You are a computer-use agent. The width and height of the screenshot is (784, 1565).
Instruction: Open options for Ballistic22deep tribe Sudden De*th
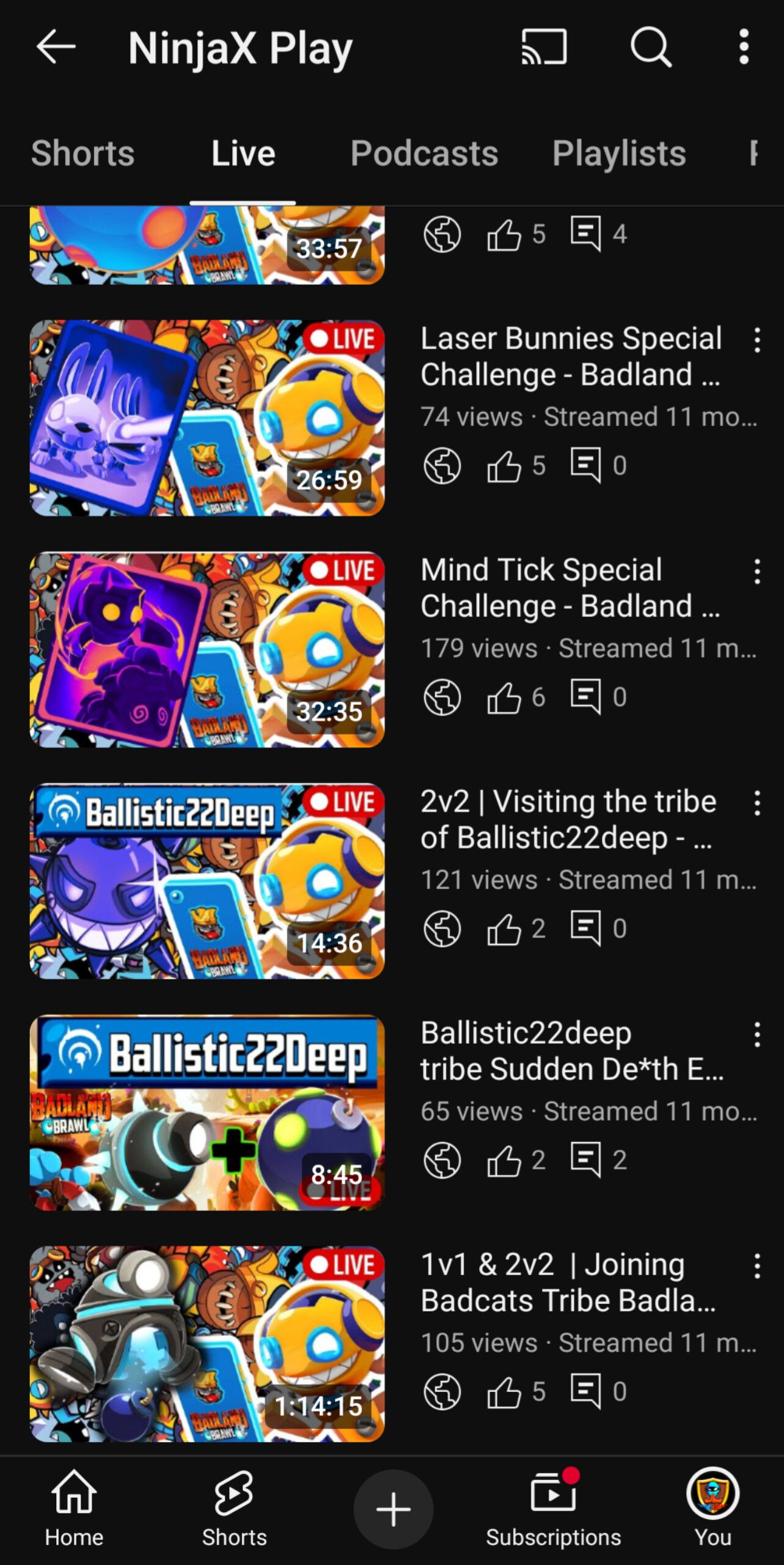(757, 1035)
